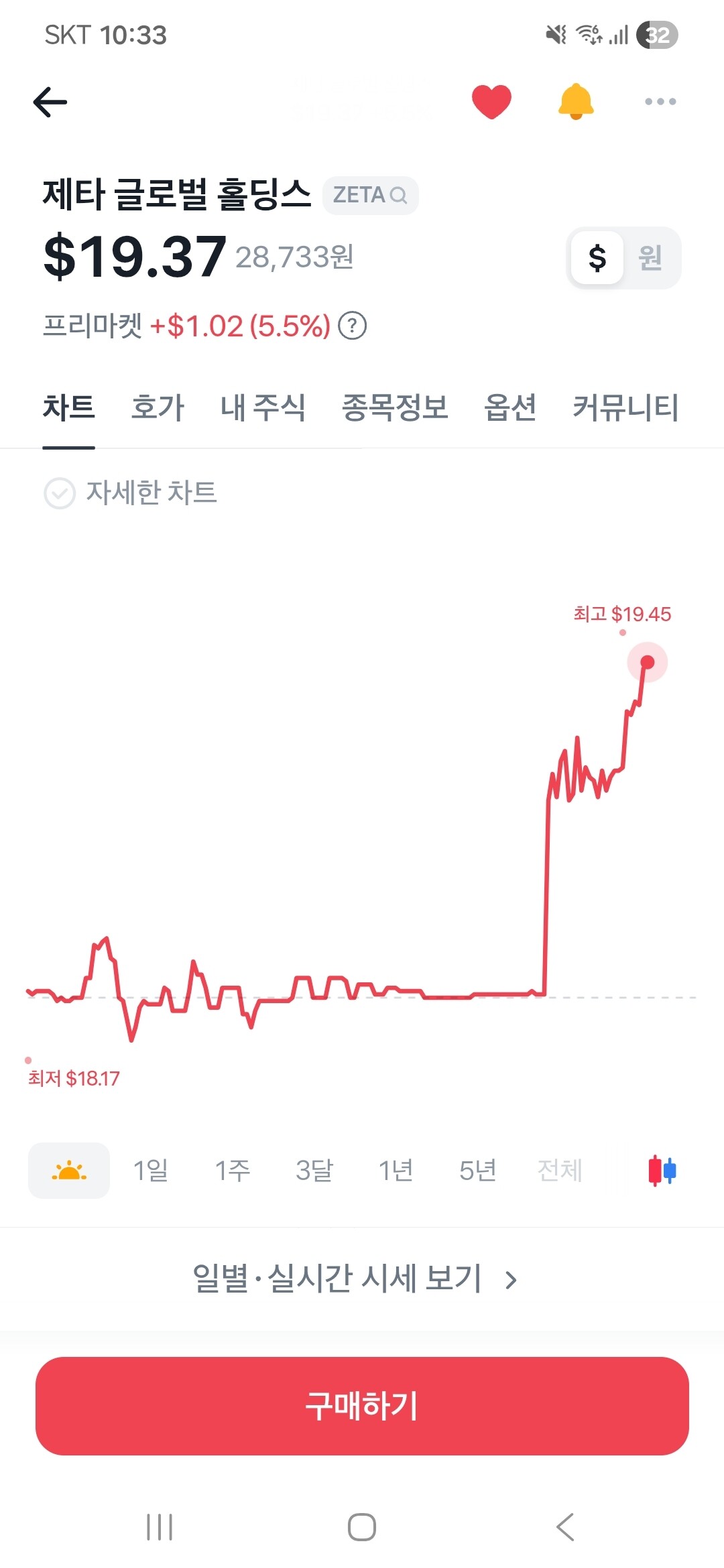Screen dimensions: 724x1568
Task: Switch price display to 원 currency
Action: [650, 258]
